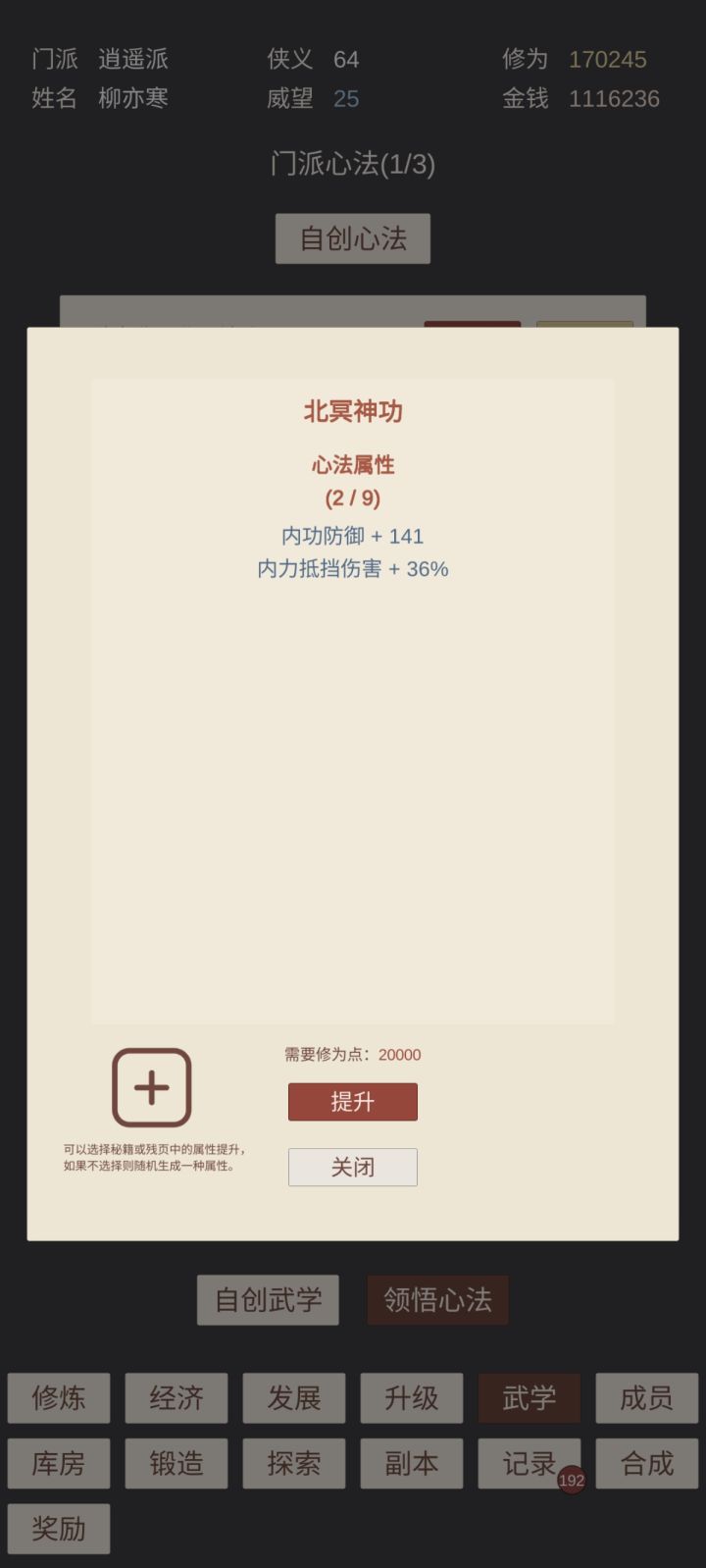Screen dimensions: 706x1568
Task: Switch to the 武学 martial arts tab
Action: pos(529,1399)
